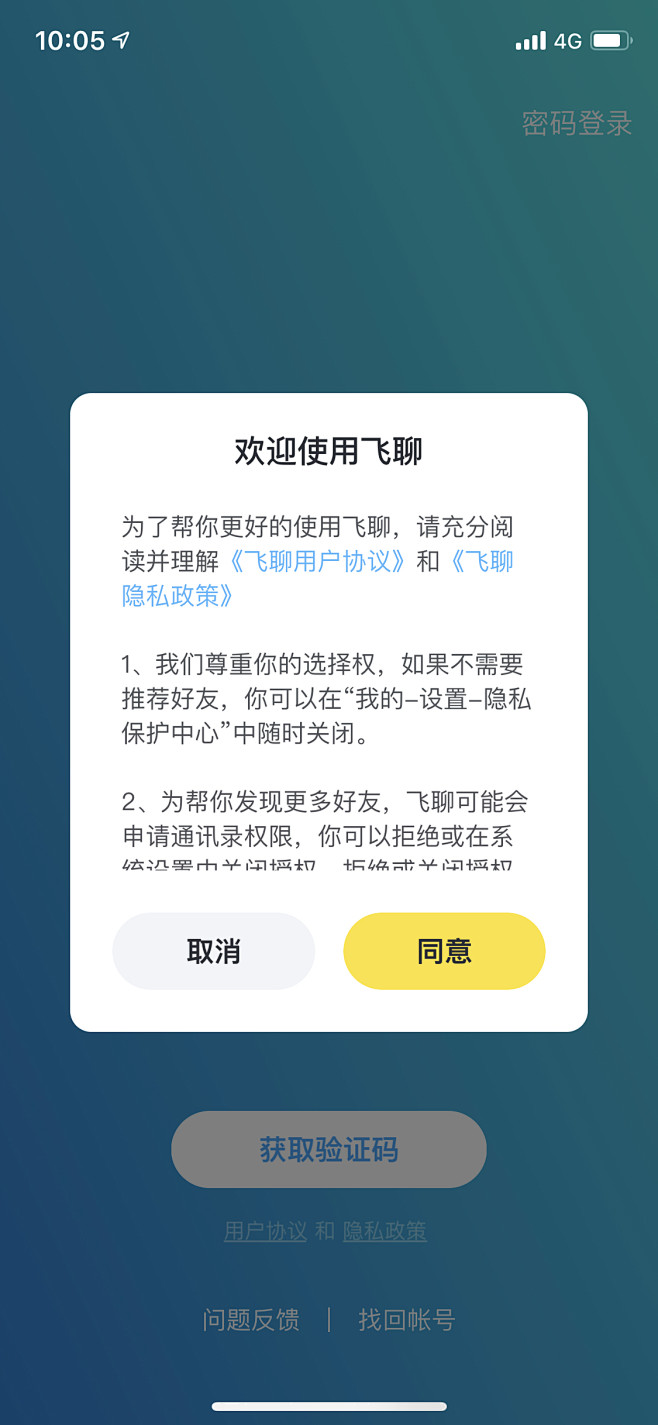Switch to 密码登录
This screenshot has height=1425, width=658.
(577, 123)
